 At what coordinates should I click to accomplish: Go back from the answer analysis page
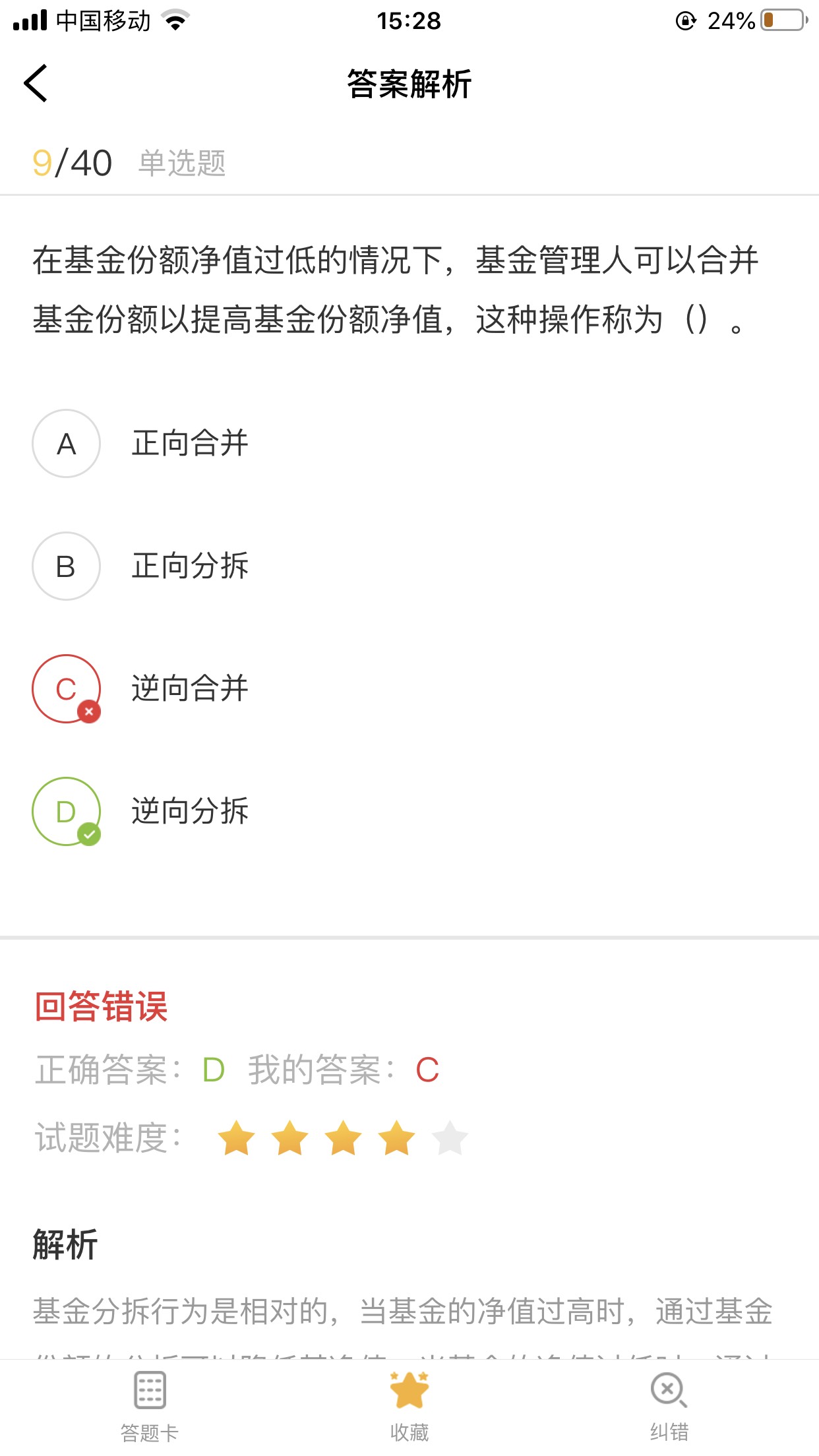point(36,83)
